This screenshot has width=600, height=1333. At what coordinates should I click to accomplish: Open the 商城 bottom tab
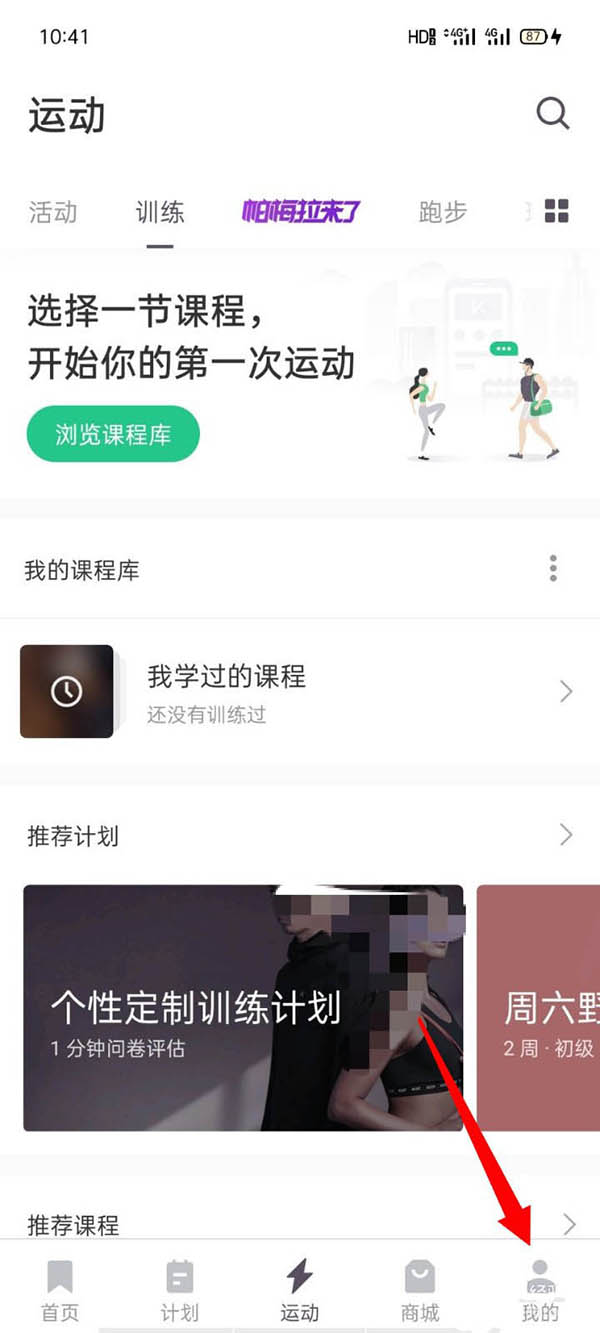point(420,1290)
